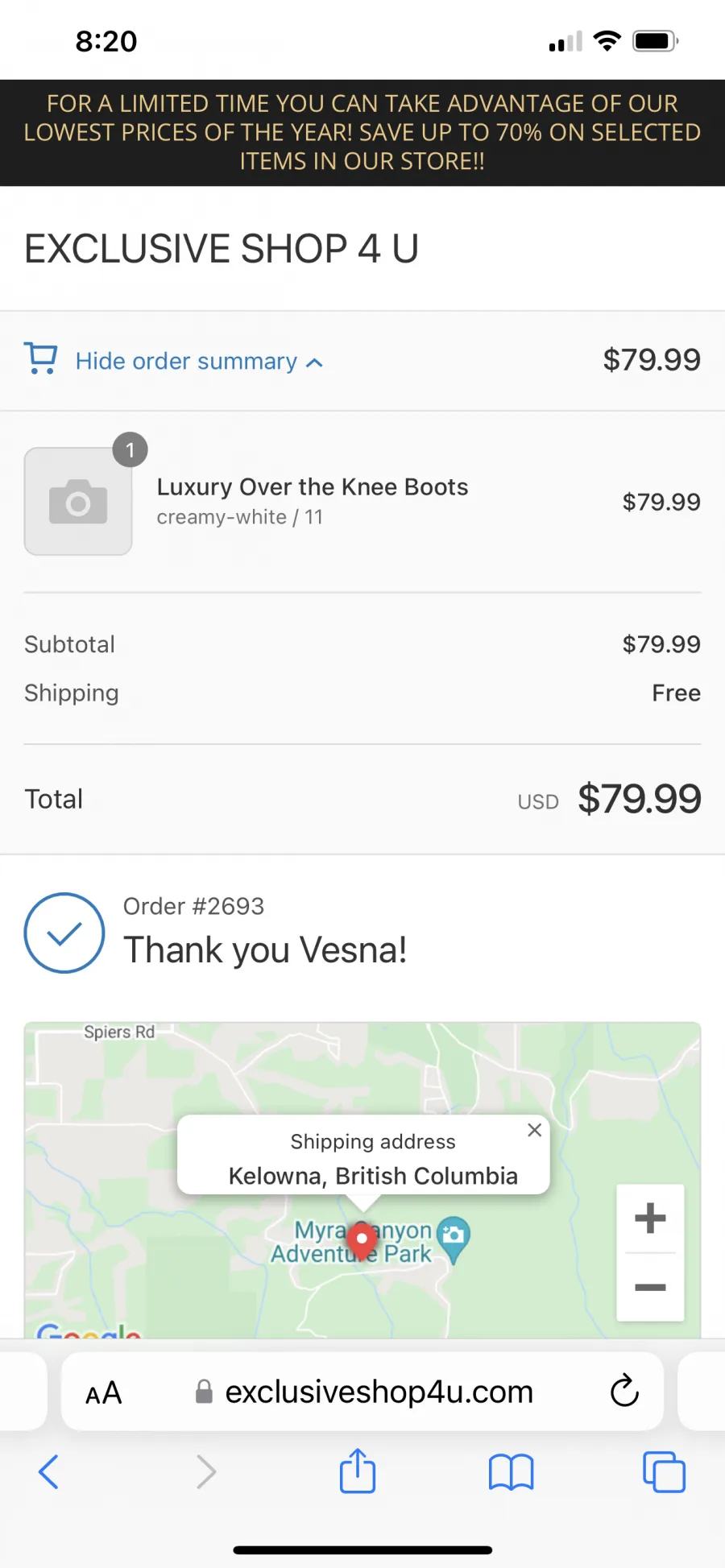This screenshot has width=725, height=1568.
Task: Open the AA reader text options
Action: (104, 1392)
